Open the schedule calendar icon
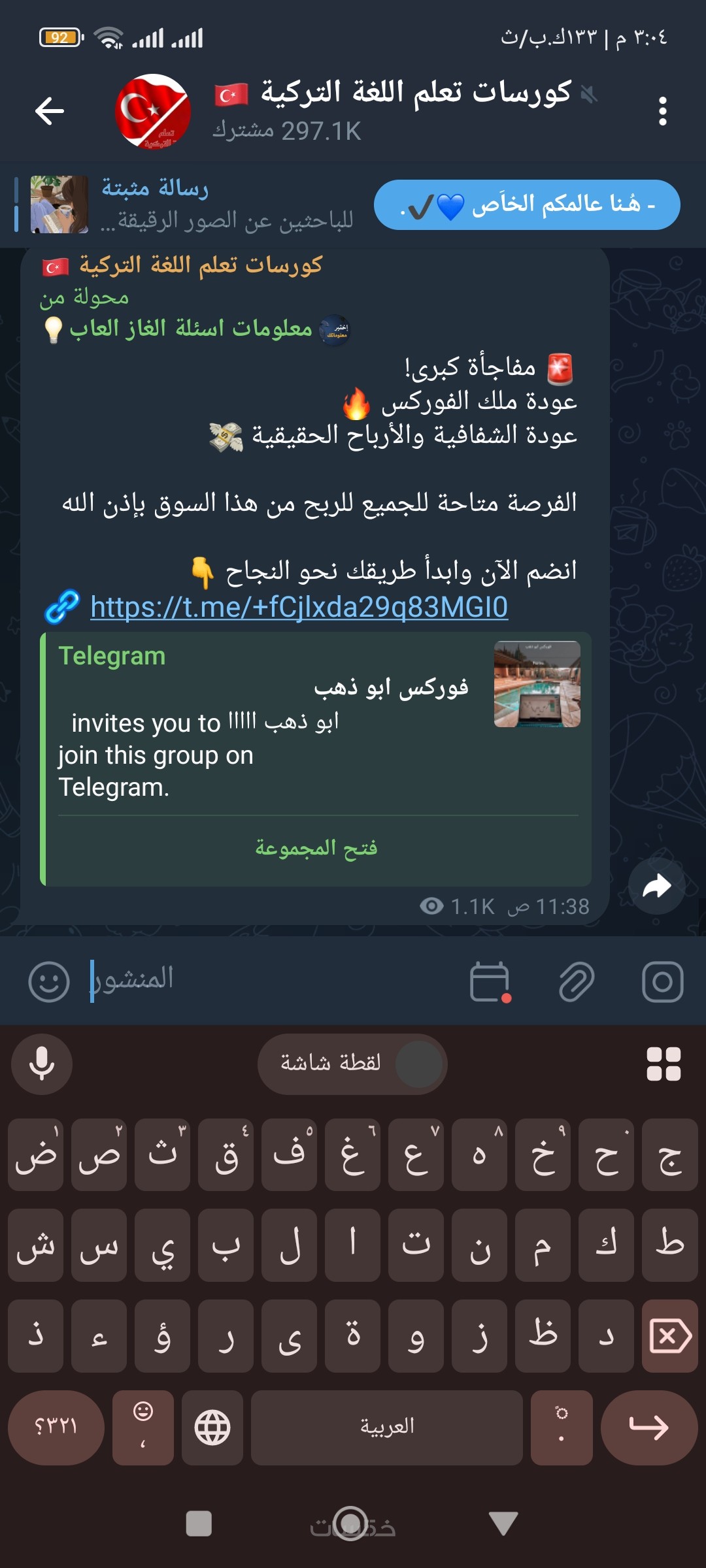706x1568 pixels. (x=490, y=981)
